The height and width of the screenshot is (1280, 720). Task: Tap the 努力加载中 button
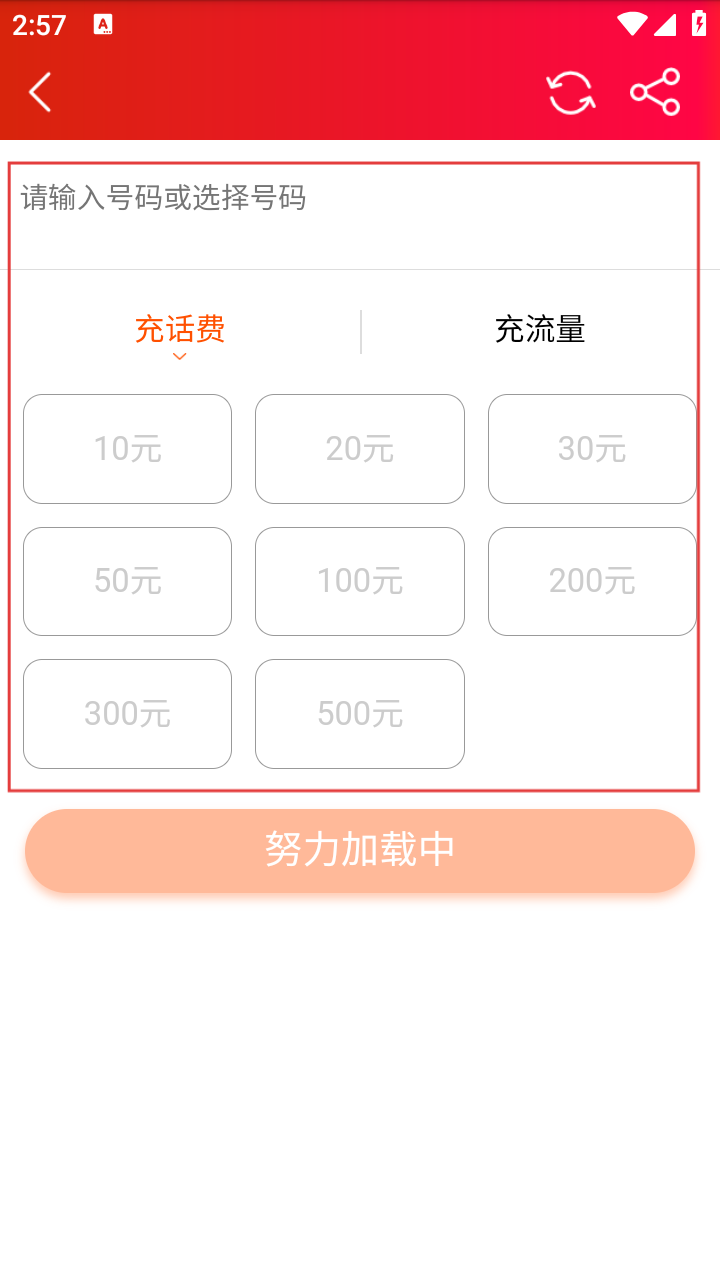[x=360, y=850]
